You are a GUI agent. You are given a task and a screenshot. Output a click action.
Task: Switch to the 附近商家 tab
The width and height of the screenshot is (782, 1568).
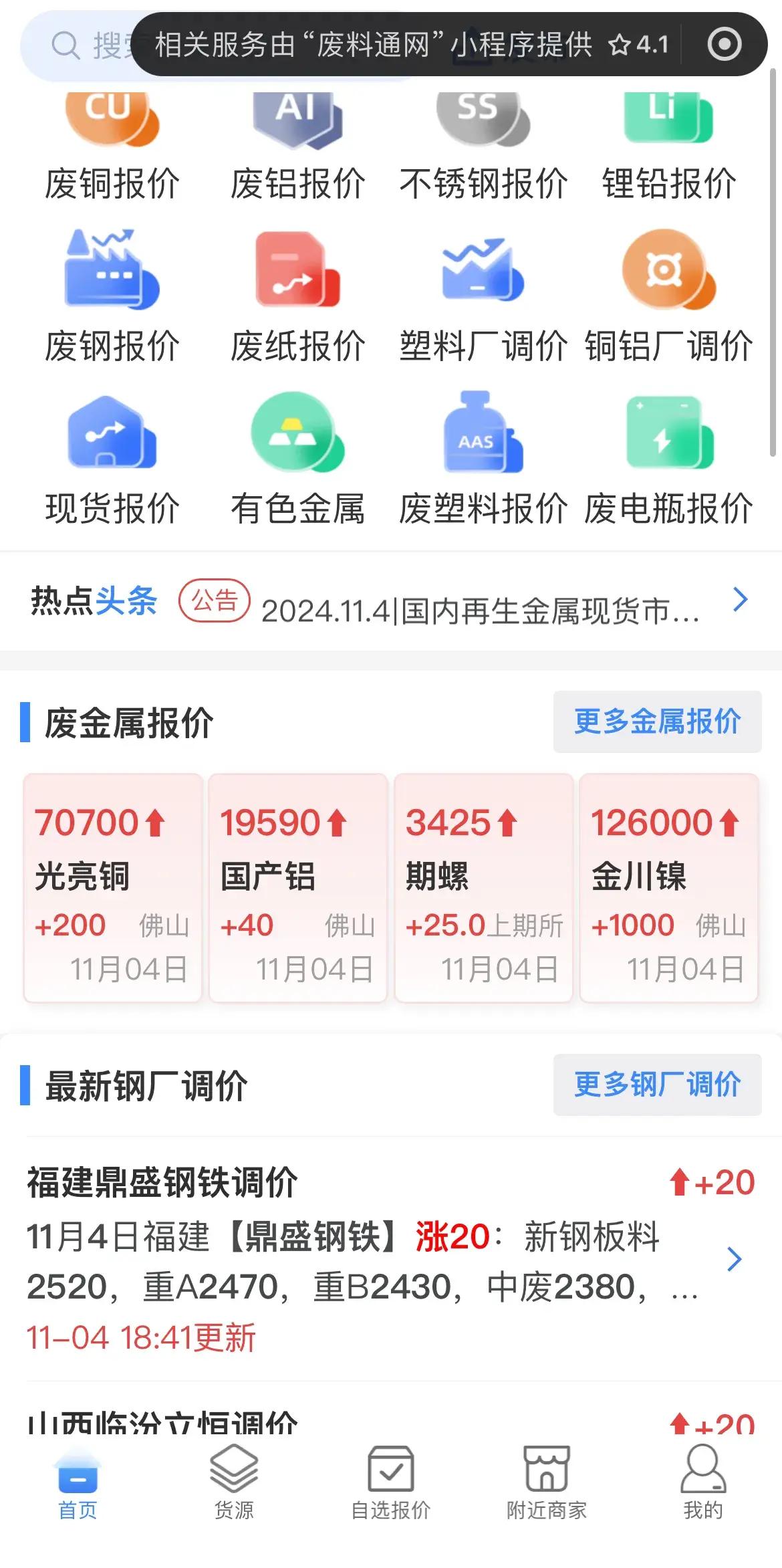point(547,1481)
